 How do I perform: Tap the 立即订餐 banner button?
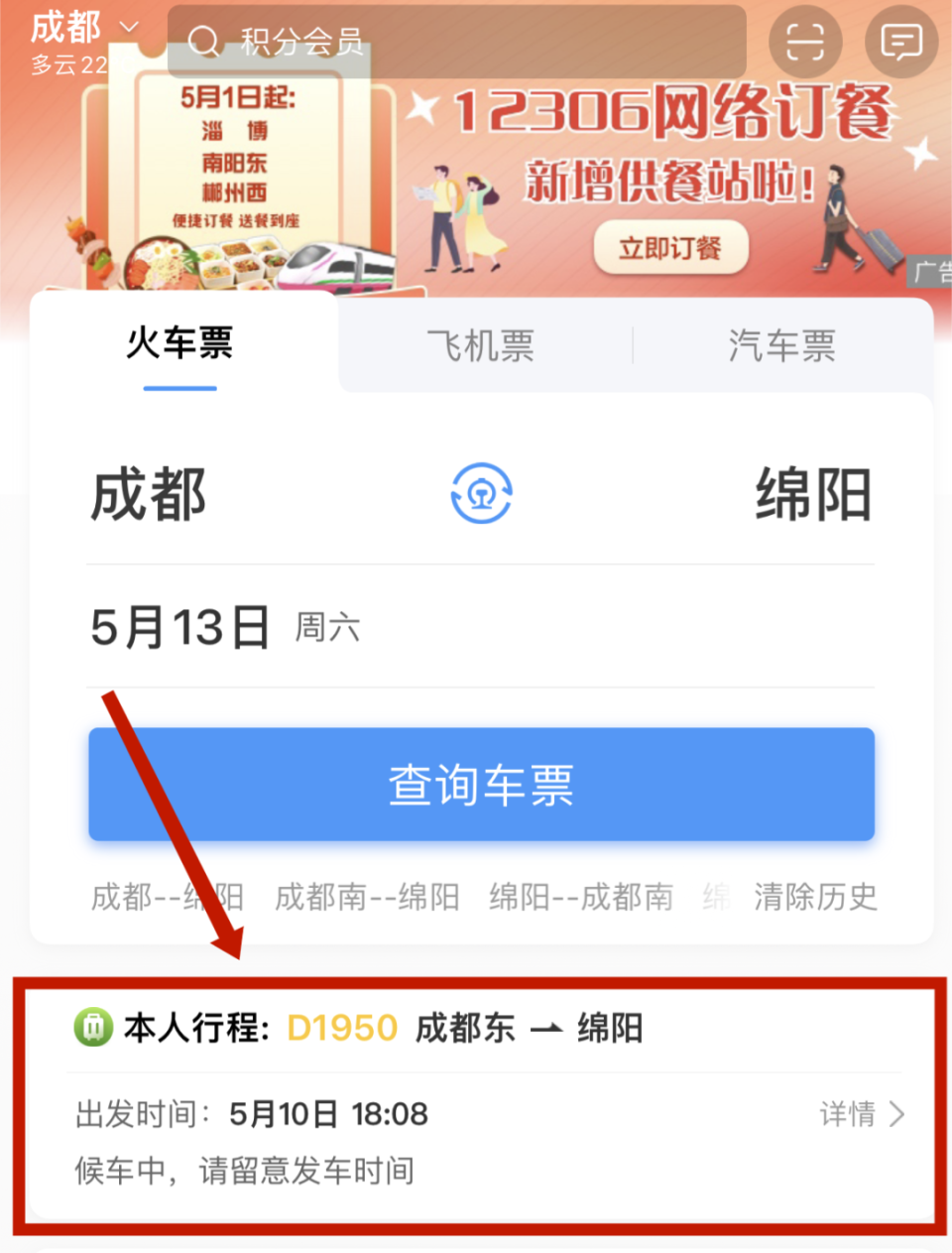[670, 248]
